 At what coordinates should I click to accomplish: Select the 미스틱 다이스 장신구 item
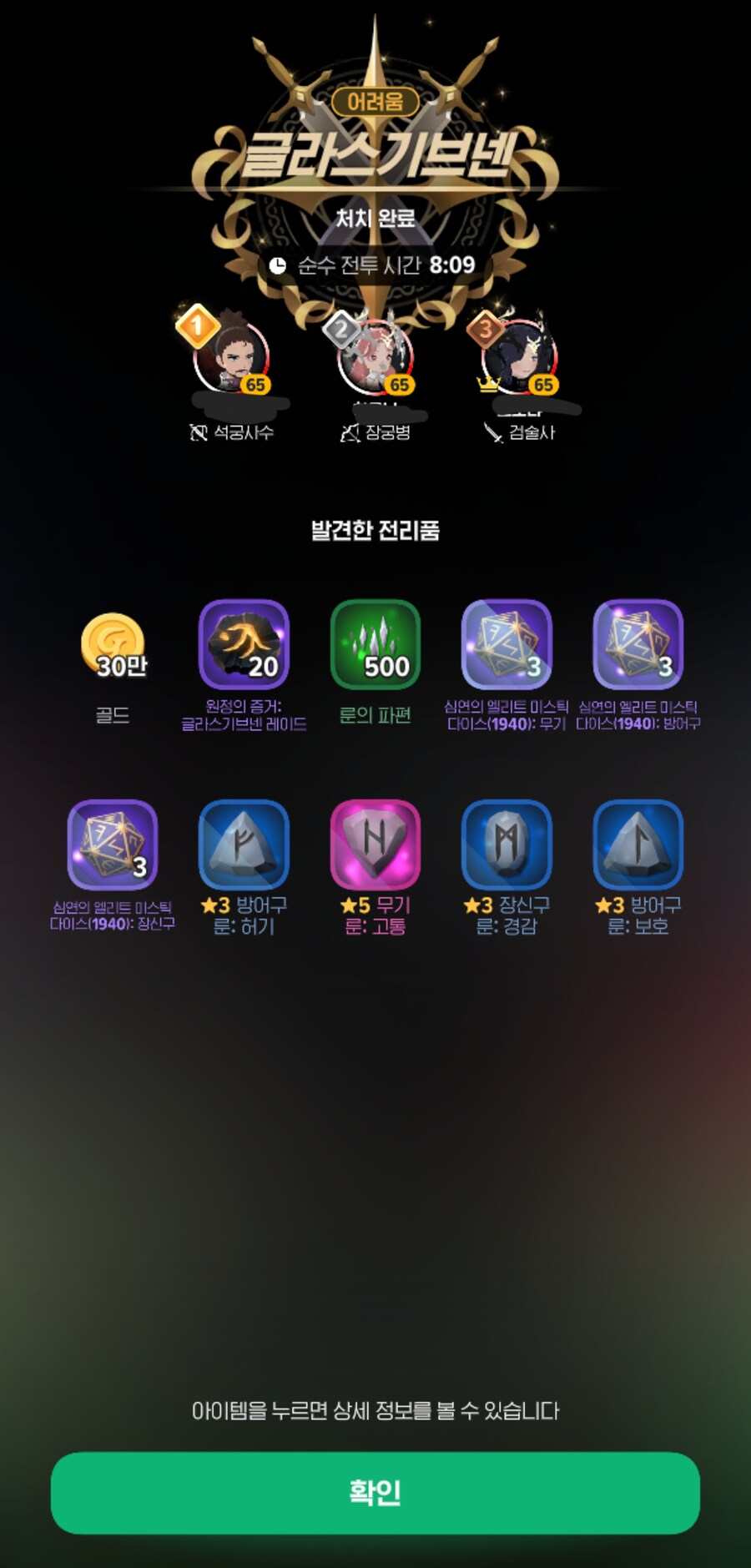click(113, 845)
